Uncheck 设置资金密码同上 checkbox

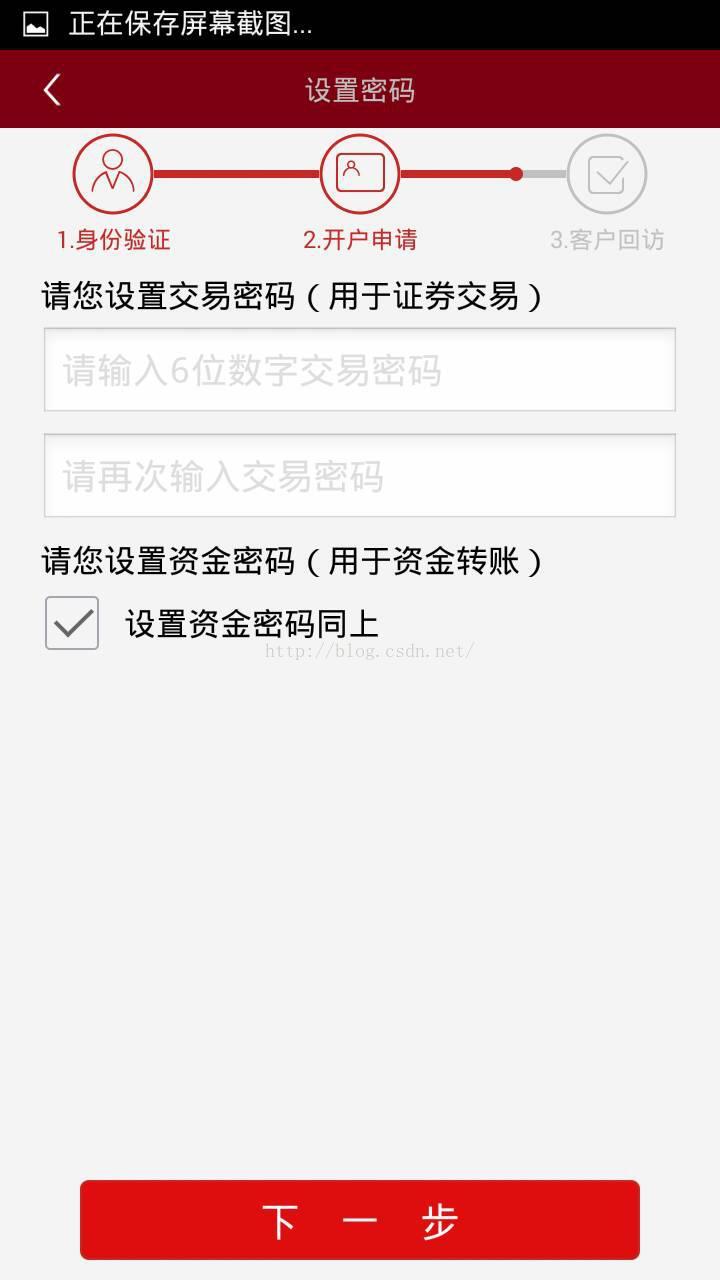point(72,623)
